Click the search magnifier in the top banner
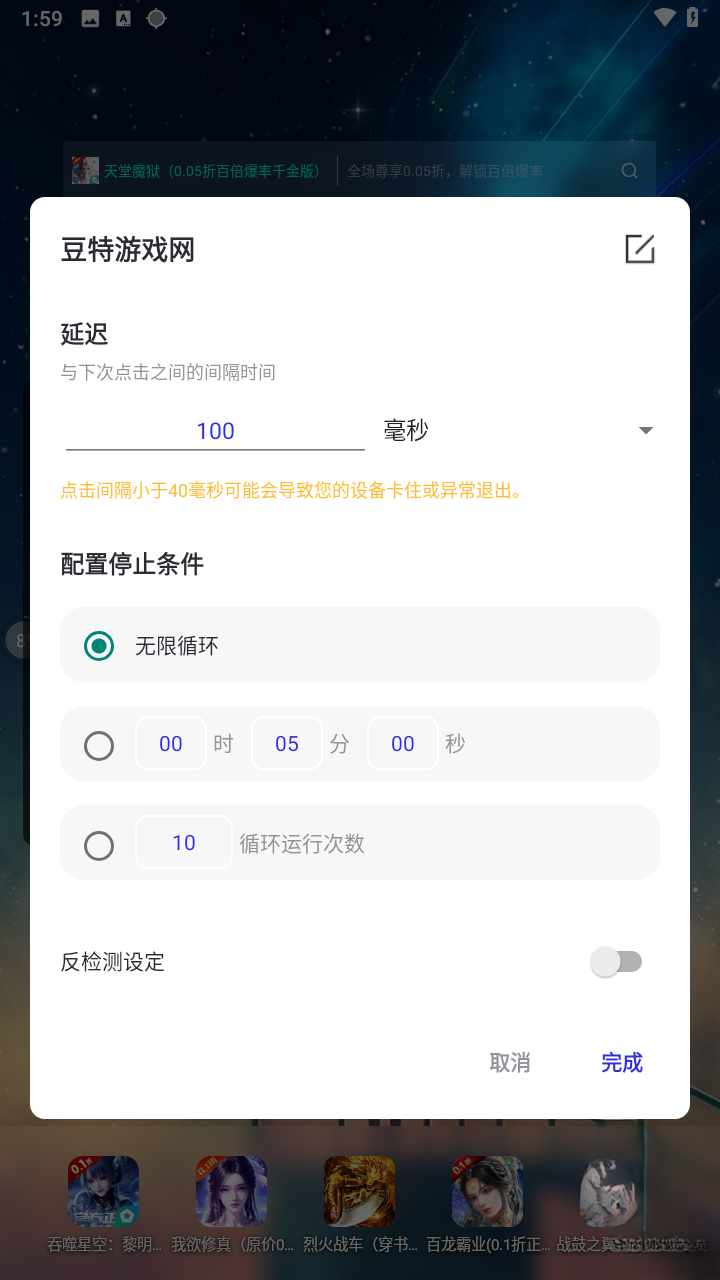The height and width of the screenshot is (1280, 720). (629, 170)
